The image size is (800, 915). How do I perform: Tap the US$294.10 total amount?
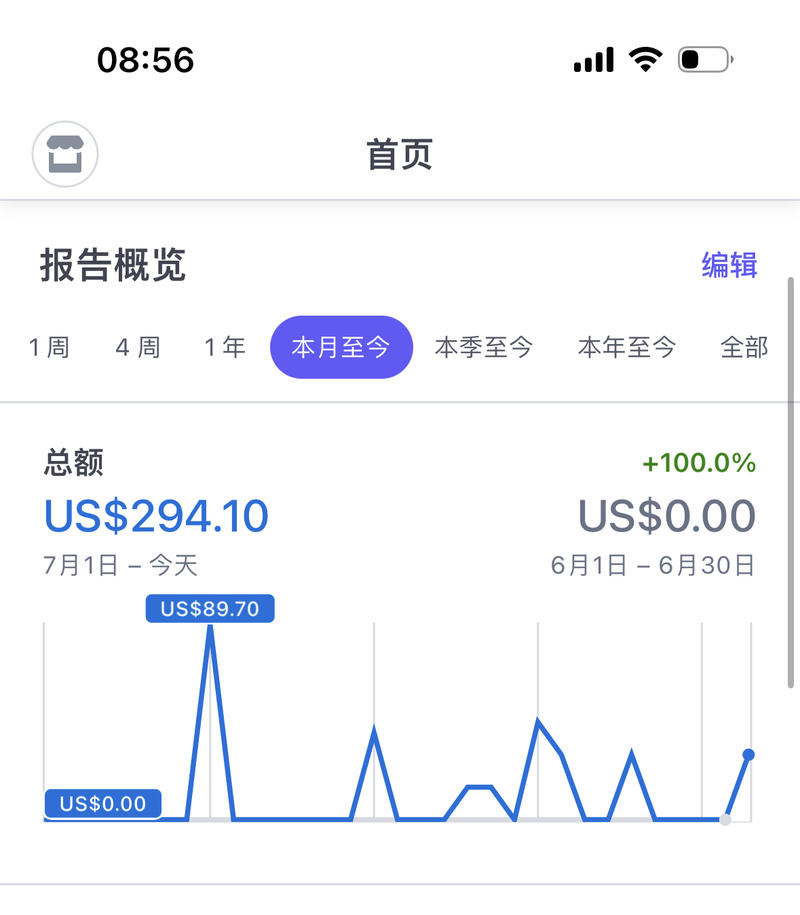point(155,516)
